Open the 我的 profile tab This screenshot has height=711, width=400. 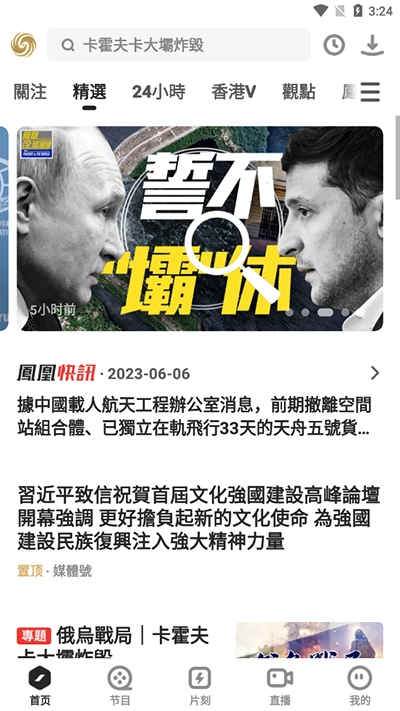[x=360, y=686]
